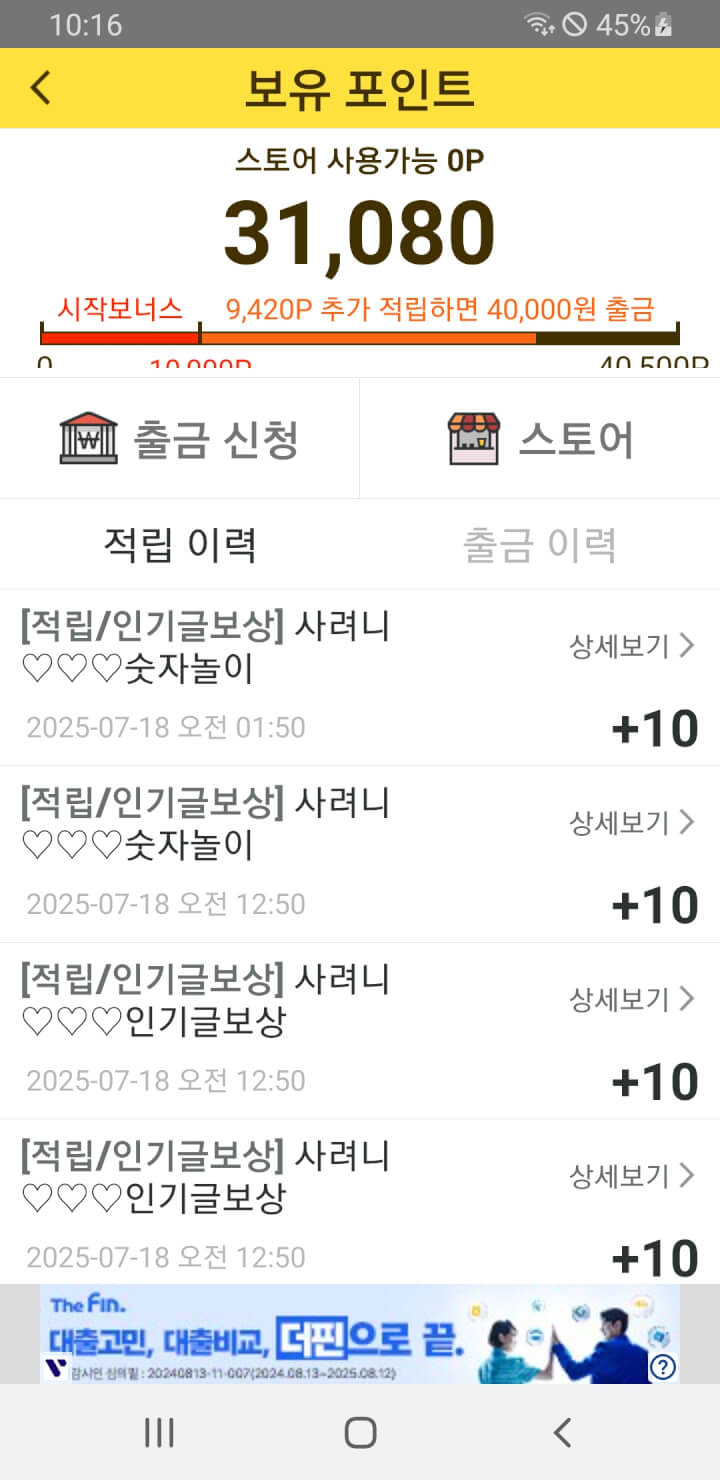
Task: Switch to the 출금 이력 tab
Action: [539, 545]
